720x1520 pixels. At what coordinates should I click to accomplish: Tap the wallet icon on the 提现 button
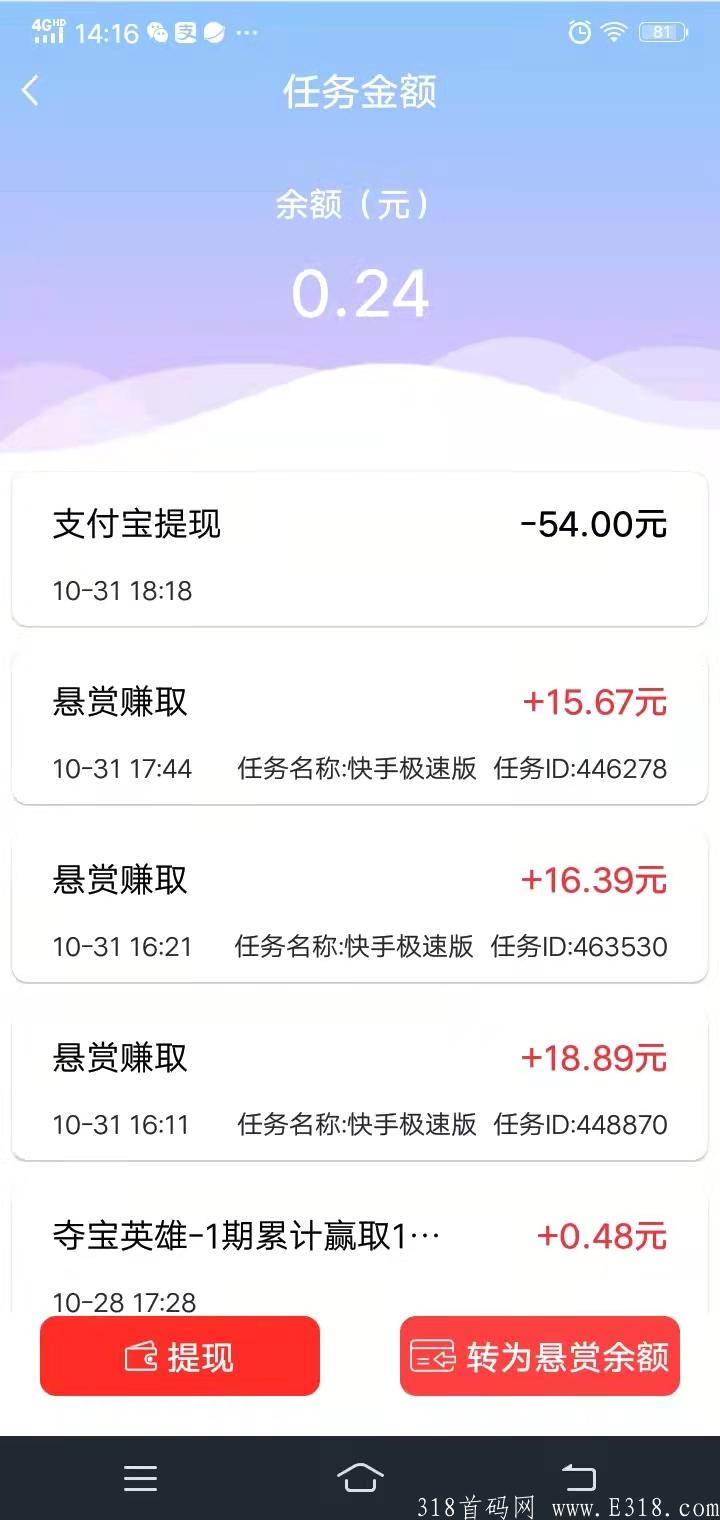tap(140, 1357)
